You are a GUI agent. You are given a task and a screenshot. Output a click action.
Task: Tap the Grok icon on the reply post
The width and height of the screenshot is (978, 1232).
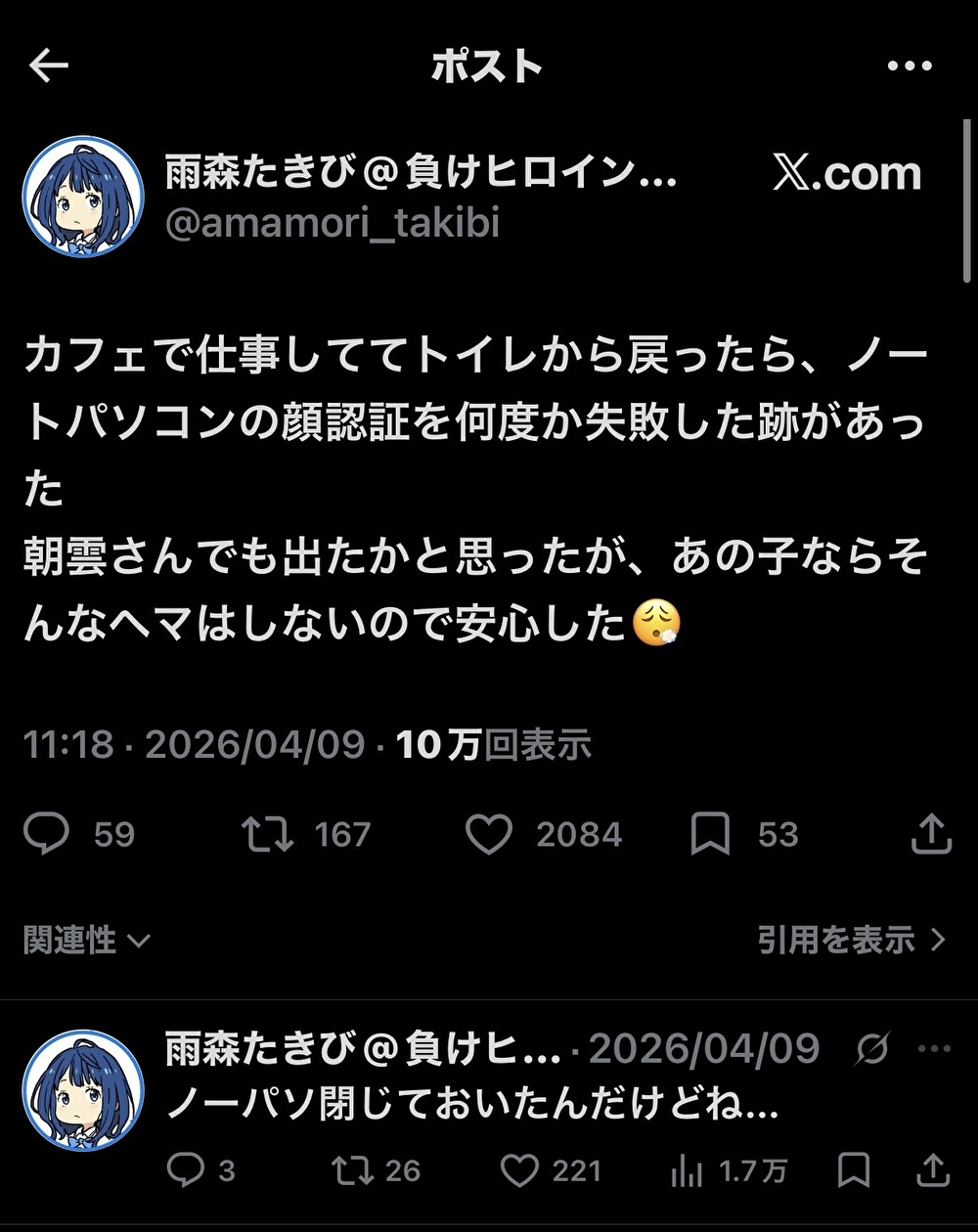pyautogui.click(x=871, y=1050)
